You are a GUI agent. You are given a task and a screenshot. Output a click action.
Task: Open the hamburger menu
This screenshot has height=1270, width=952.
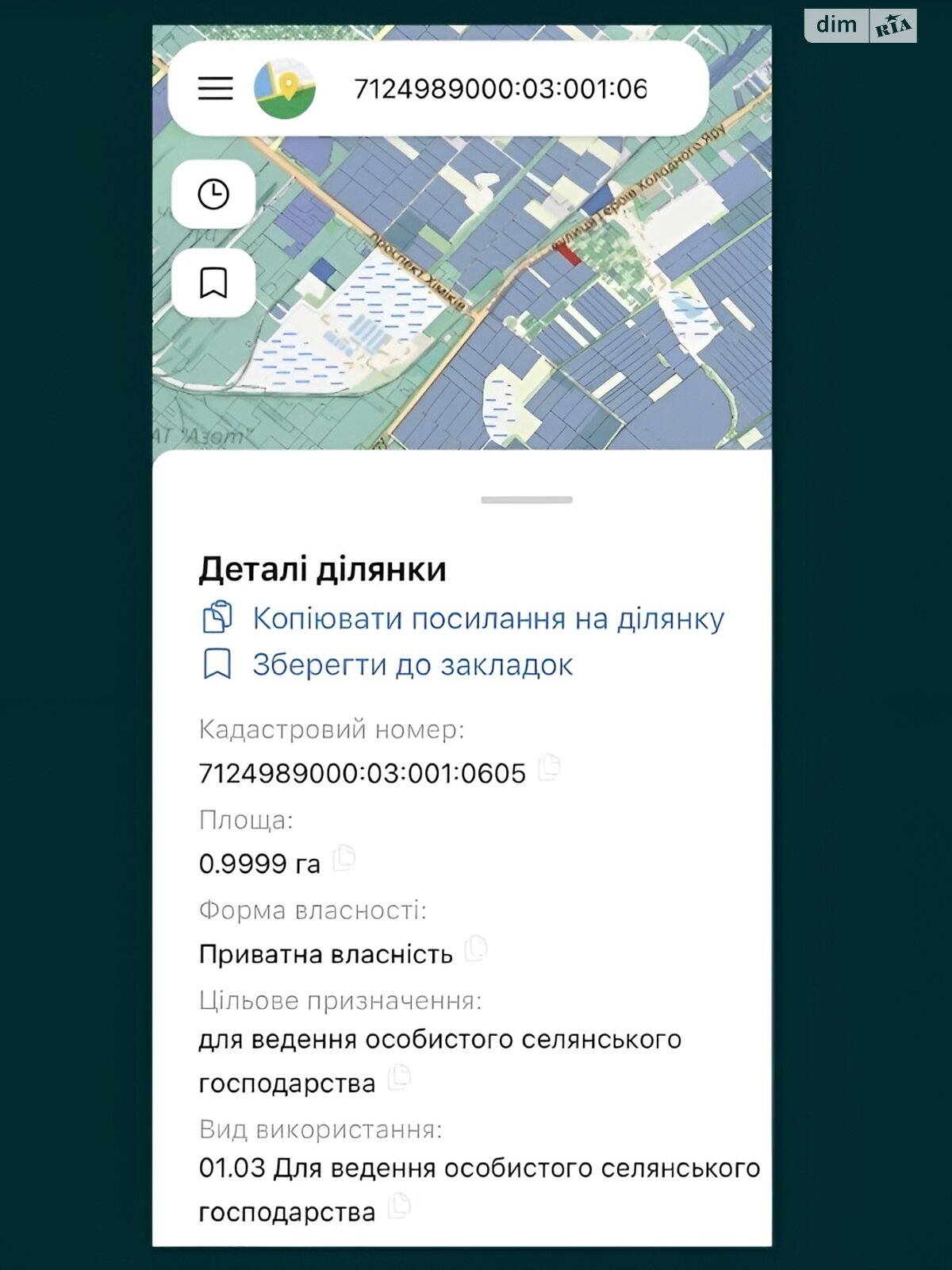point(215,88)
